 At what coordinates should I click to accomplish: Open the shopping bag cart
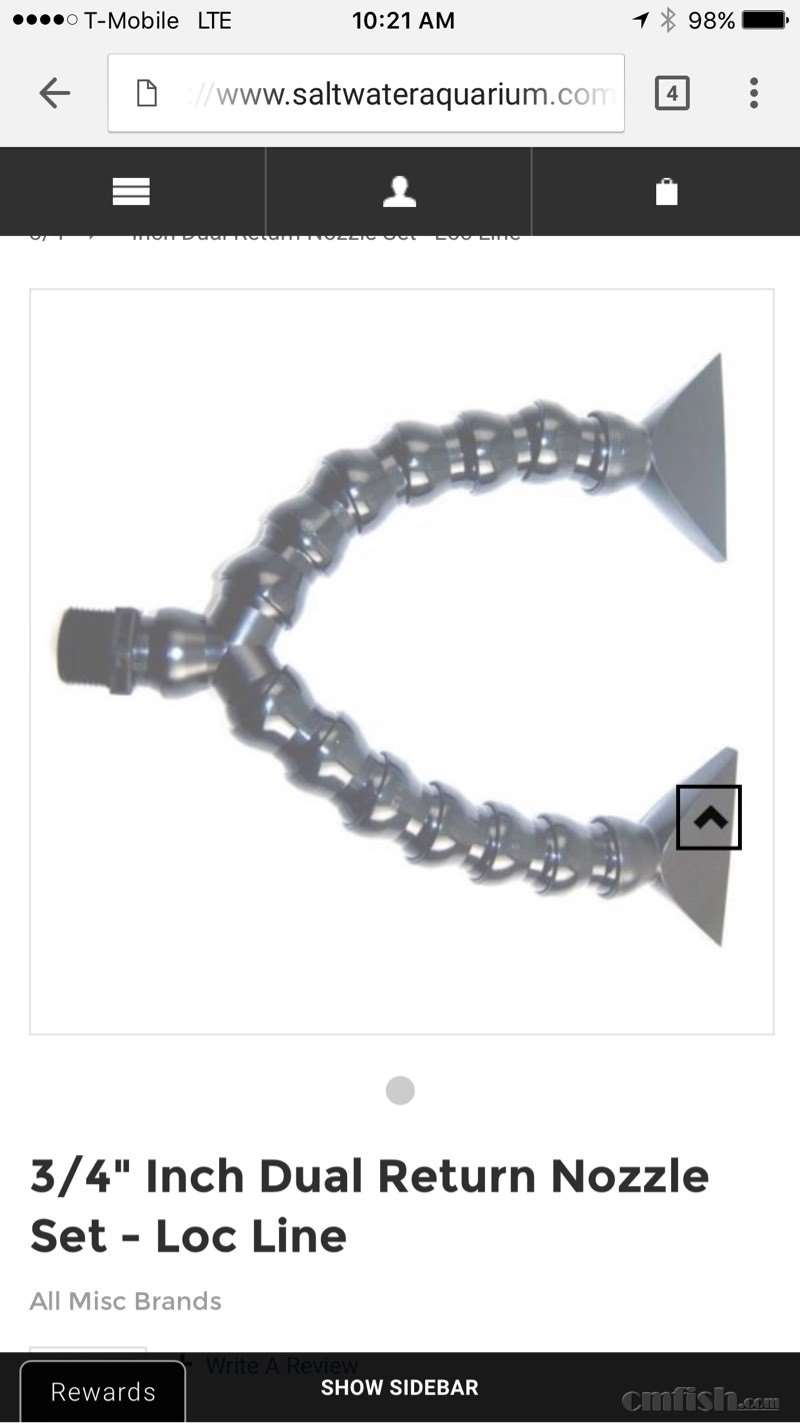pos(666,191)
